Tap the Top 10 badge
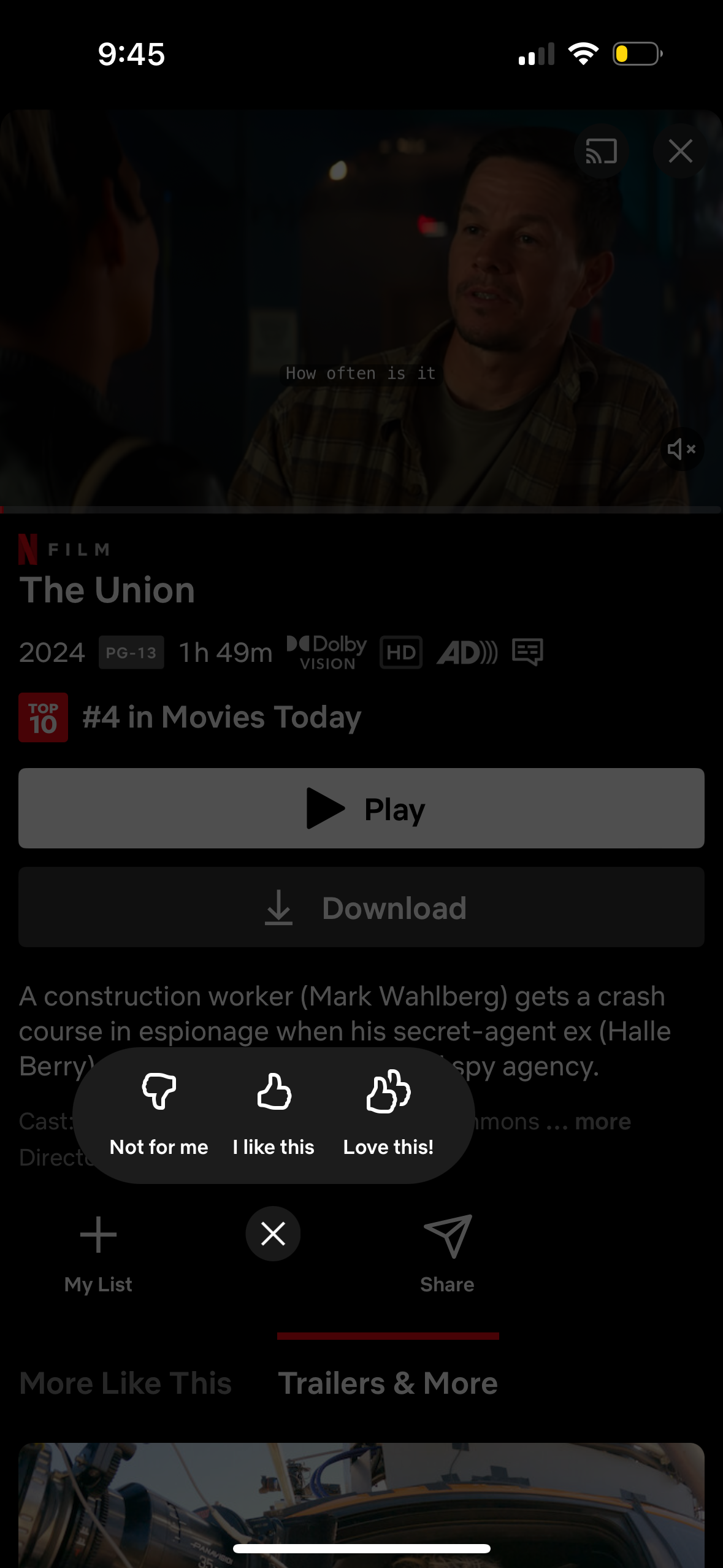 point(43,717)
